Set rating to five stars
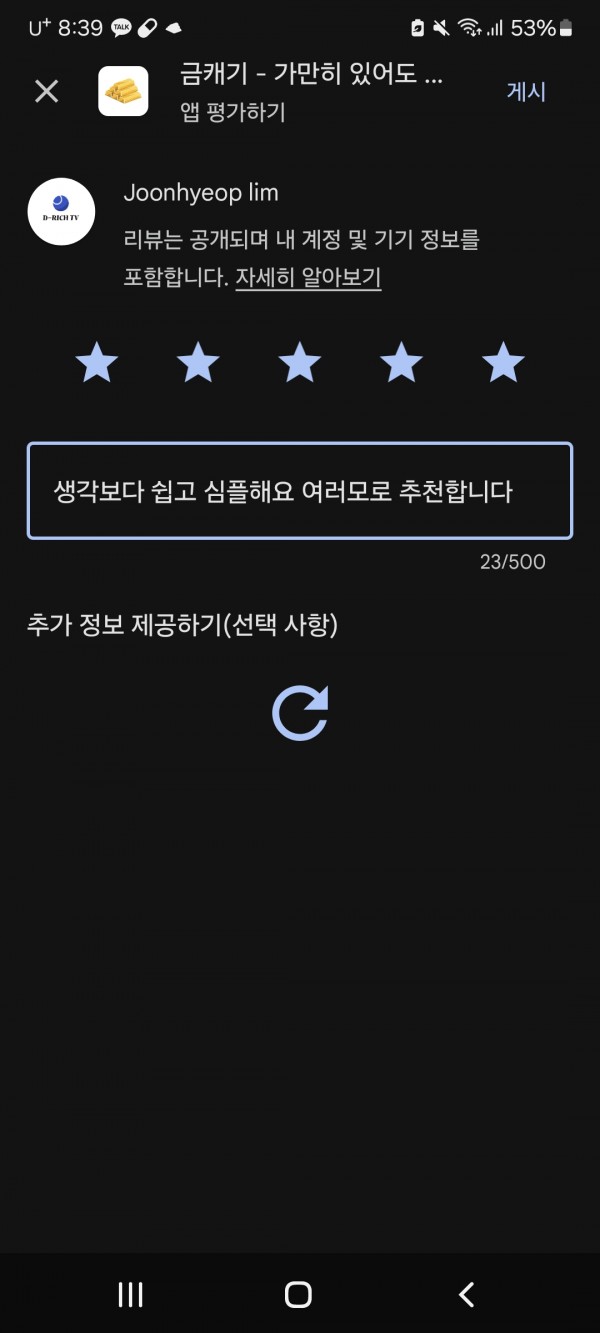 coord(503,362)
